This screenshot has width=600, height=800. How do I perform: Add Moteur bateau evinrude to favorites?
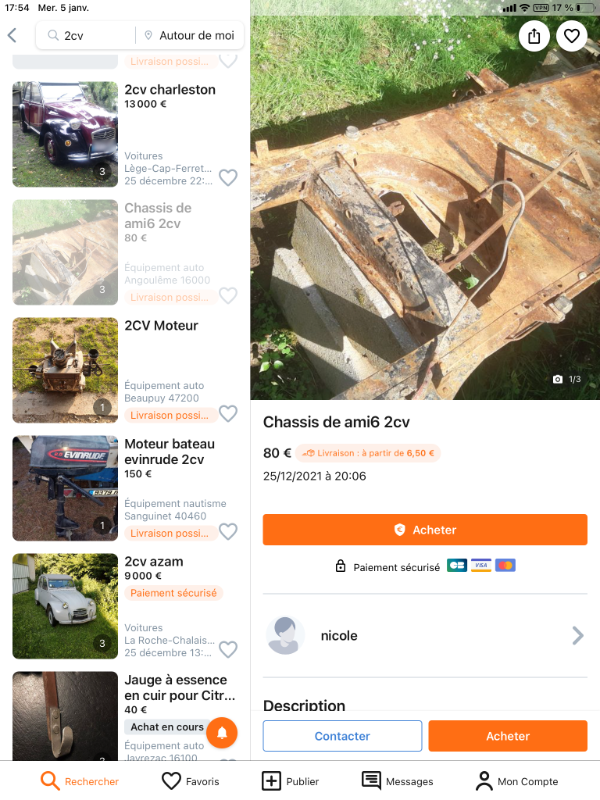[228, 532]
